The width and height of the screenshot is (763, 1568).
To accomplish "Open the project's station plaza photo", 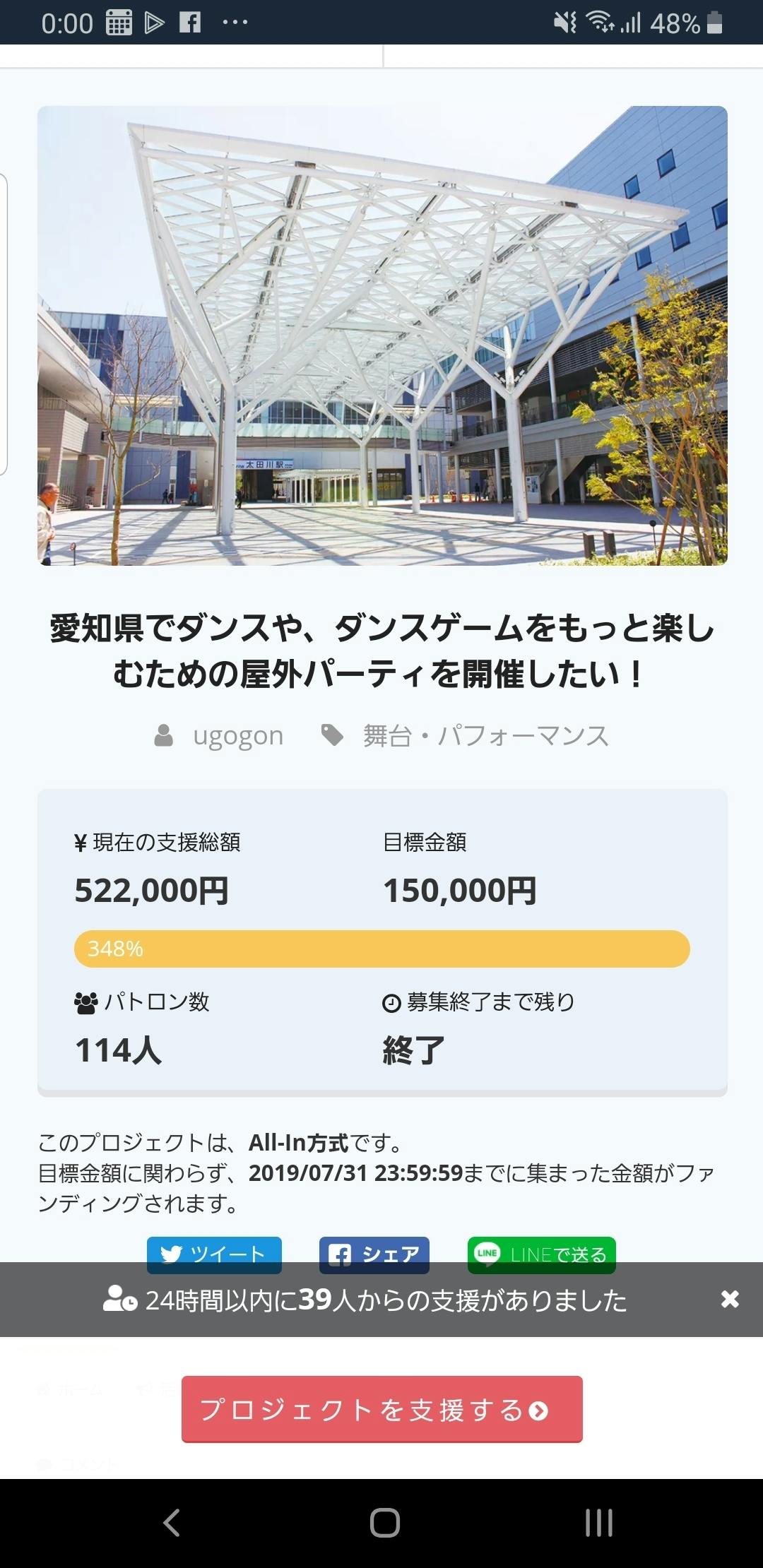I will (x=381, y=335).
